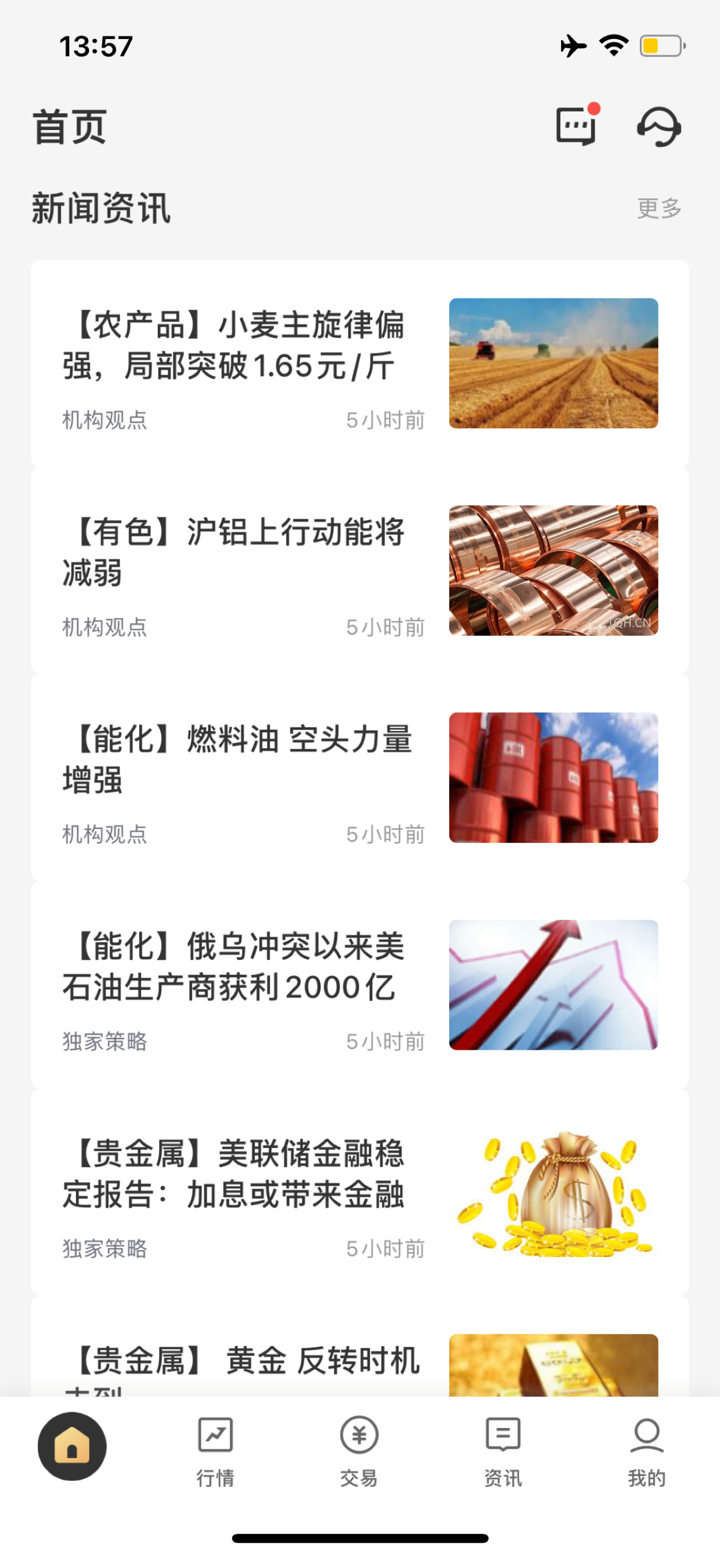Select the 交易 trading icon

coord(360,1436)
